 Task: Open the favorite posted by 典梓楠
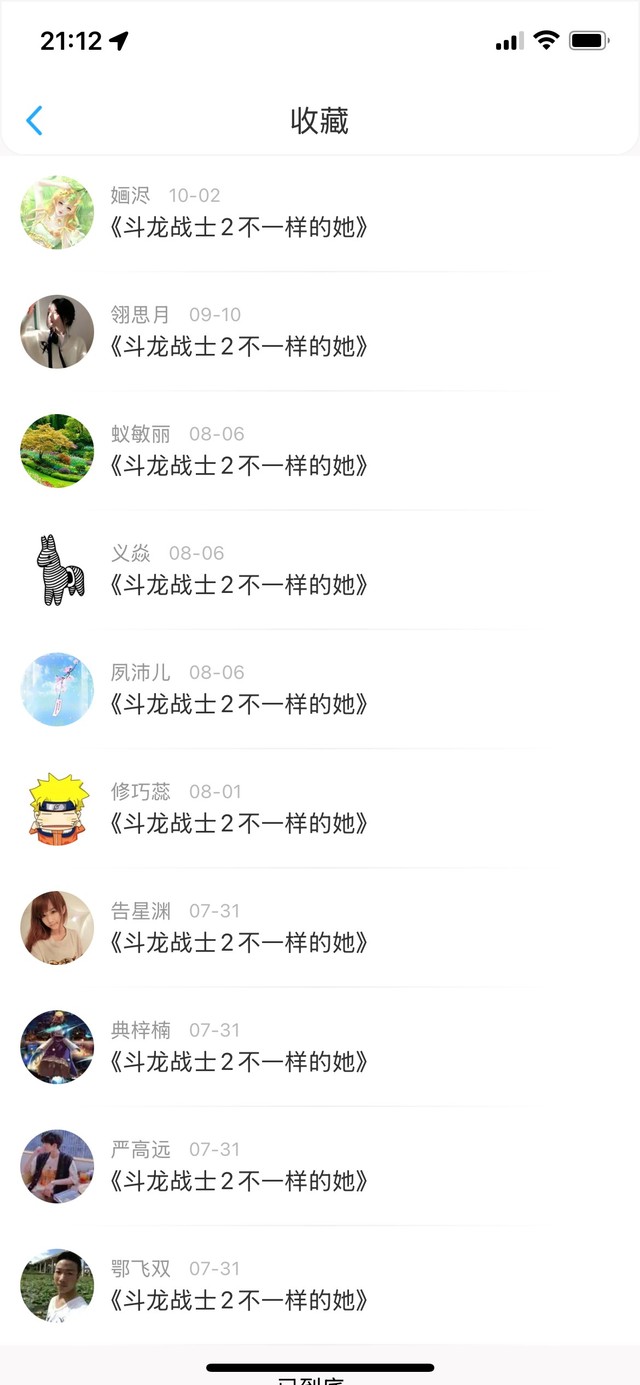239,1060
